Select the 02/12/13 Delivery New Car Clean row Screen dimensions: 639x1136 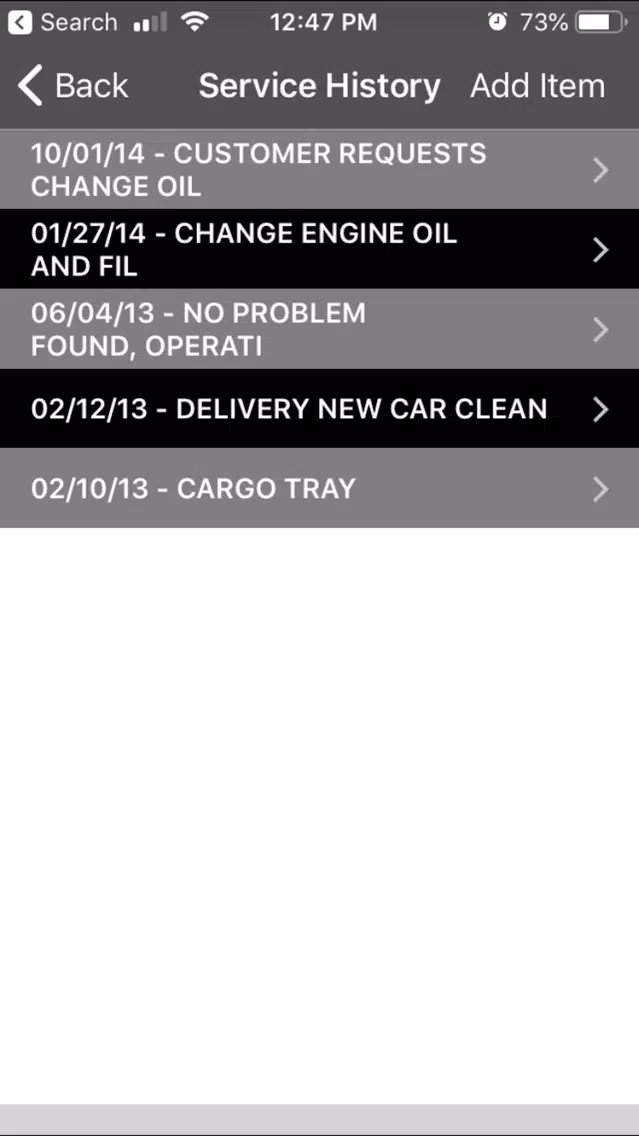point(320,409)
